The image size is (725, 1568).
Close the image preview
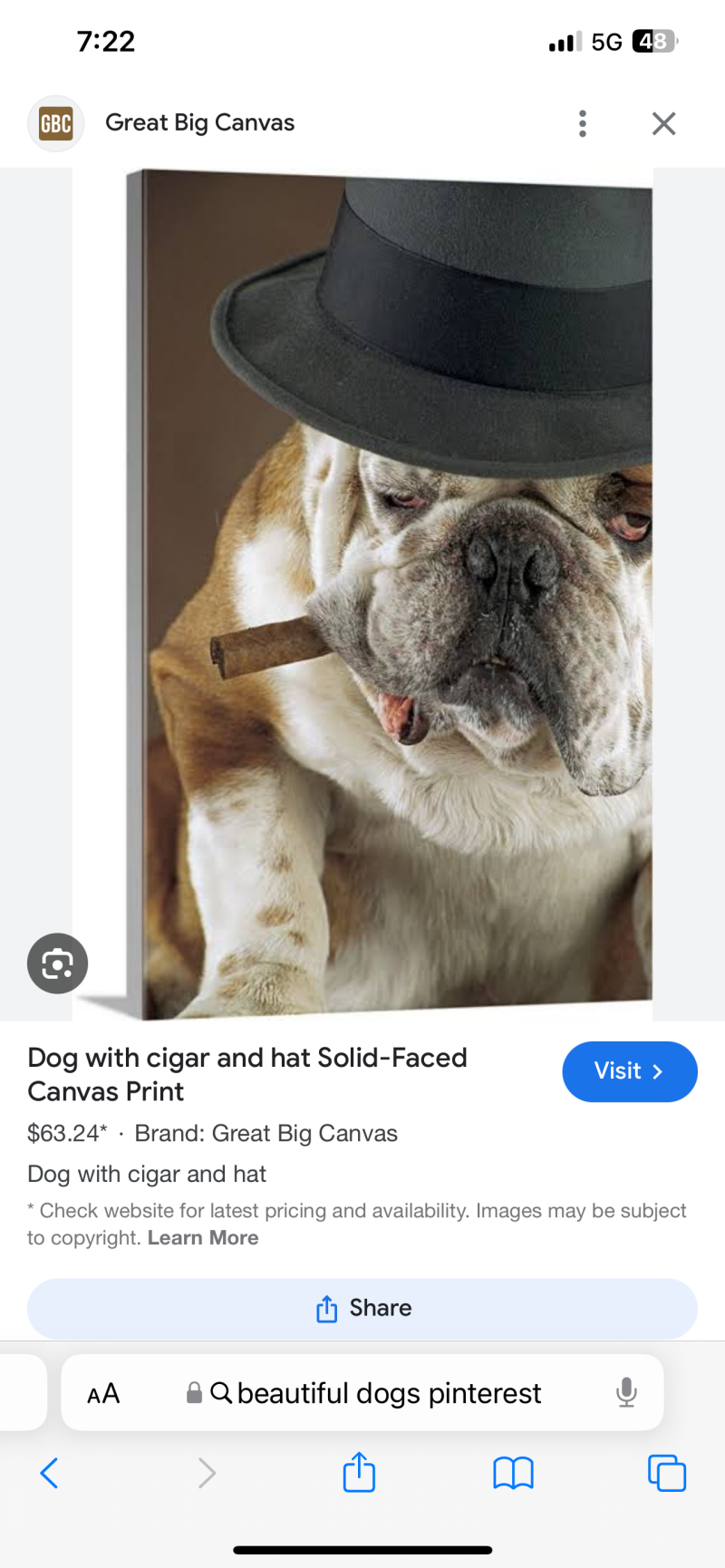(x=664, y=123)
